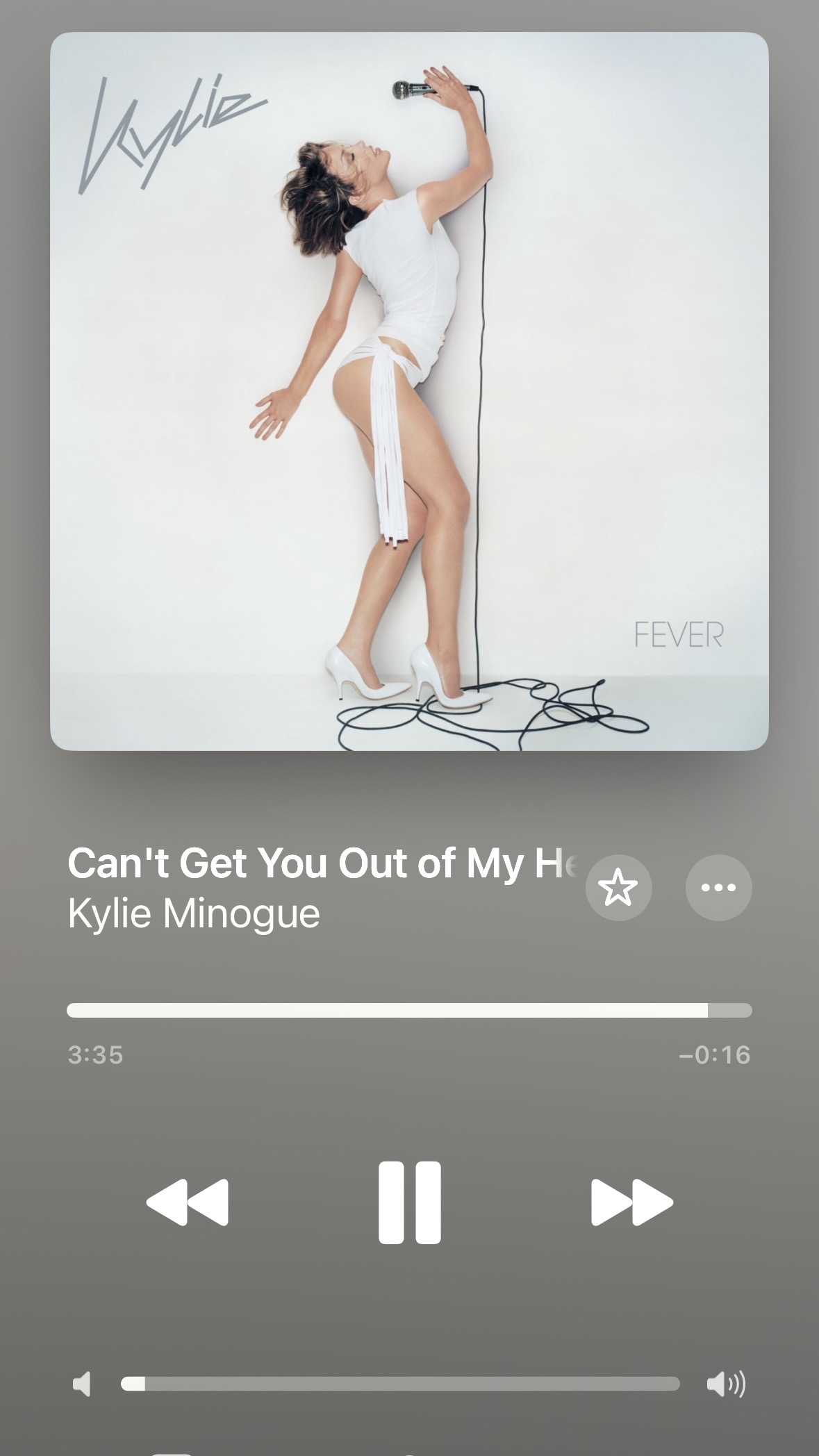
Task: Go back to the previous track
Action: tap(188, 1202)
